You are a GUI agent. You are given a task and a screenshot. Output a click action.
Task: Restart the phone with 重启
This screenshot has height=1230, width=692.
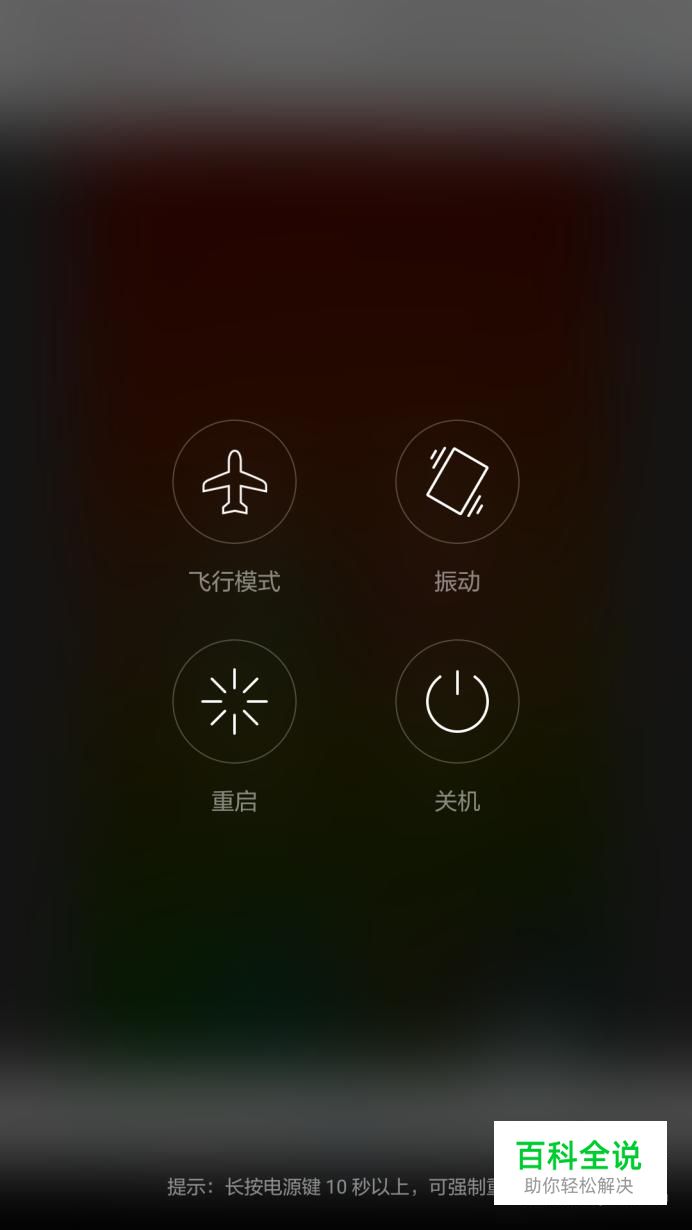(x=234, y=702)
